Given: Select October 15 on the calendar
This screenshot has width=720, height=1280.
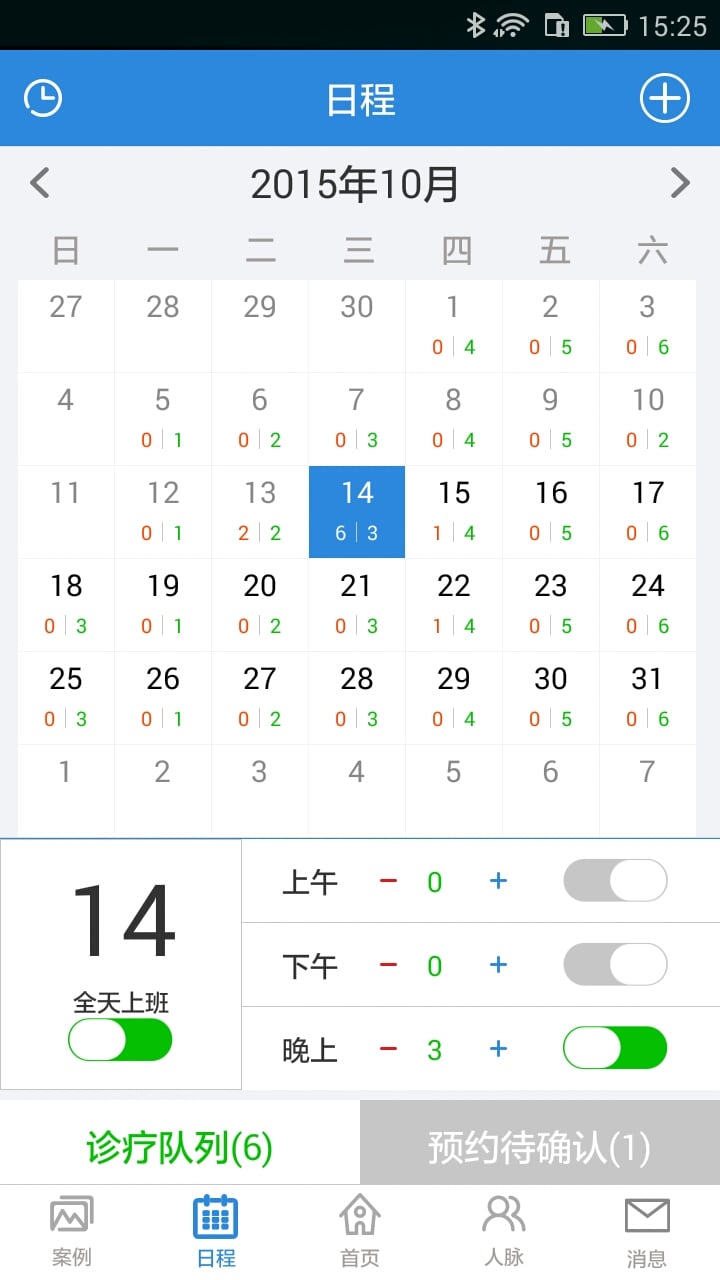Looking at the screenshot, I should coord(454,511).
